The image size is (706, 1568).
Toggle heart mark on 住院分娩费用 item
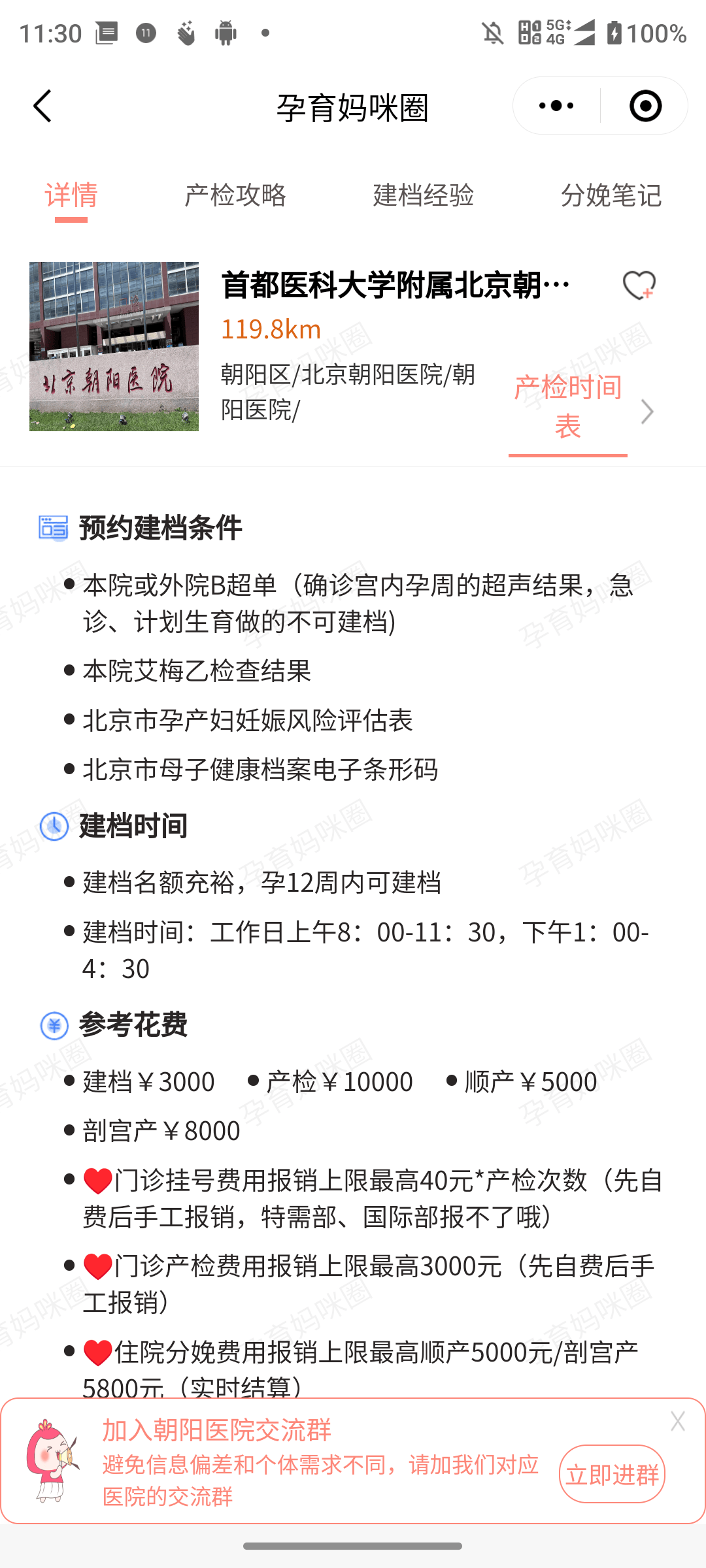click(99, 1352)
